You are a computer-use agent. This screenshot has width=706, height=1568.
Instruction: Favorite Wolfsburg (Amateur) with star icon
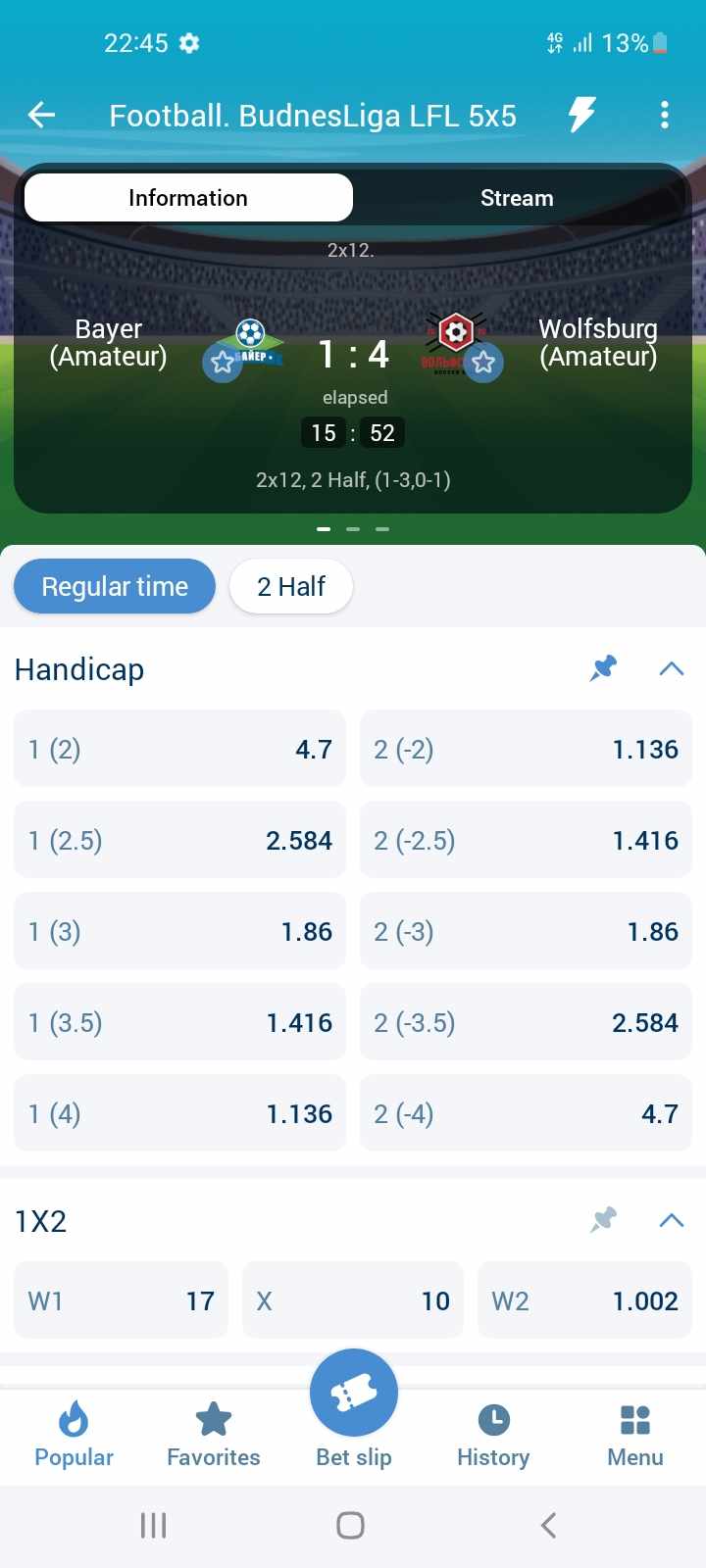click(x=483, y=364)
